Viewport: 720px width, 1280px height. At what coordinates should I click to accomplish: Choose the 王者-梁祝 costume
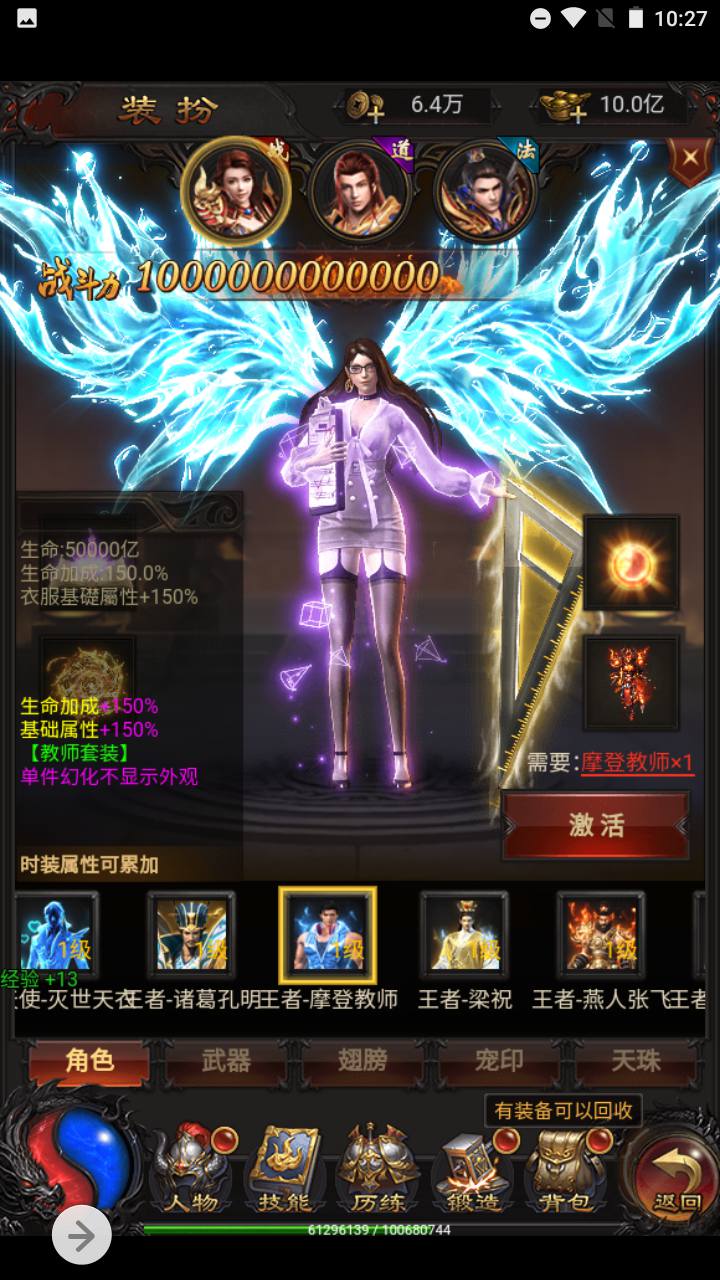coord(463,937)
